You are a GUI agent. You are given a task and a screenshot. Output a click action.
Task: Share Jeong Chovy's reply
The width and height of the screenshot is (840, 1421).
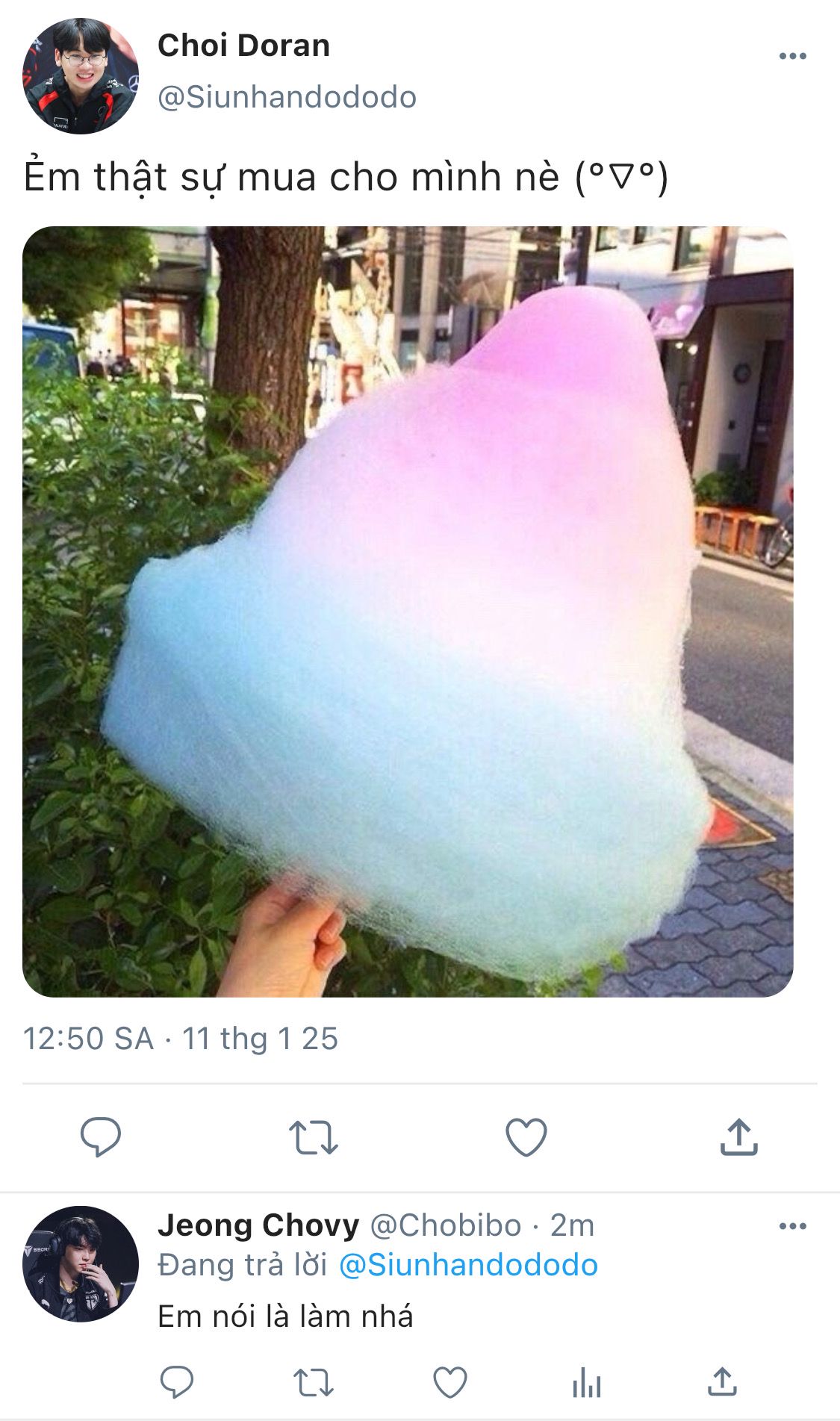pos(722,1381)
